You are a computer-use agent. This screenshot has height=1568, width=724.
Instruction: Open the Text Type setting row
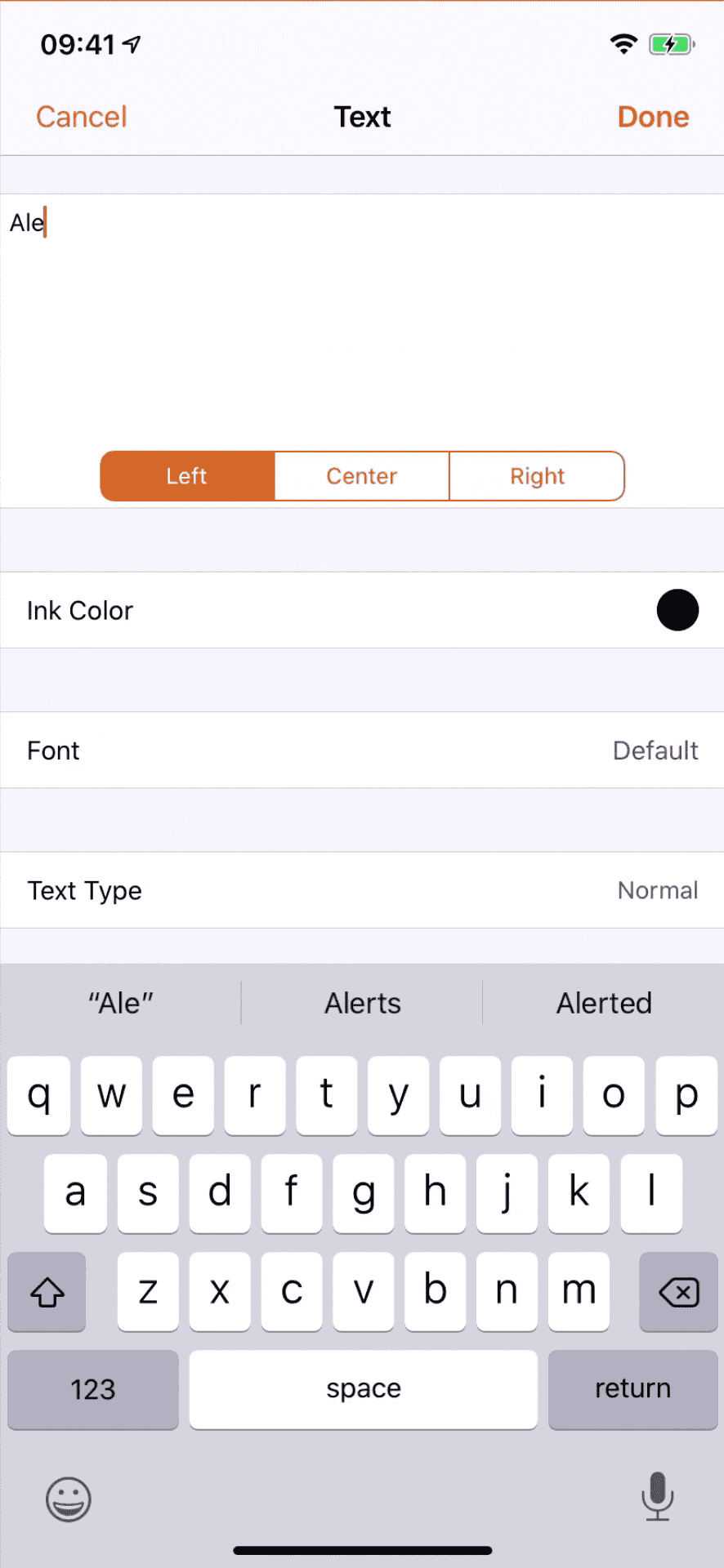362,890
